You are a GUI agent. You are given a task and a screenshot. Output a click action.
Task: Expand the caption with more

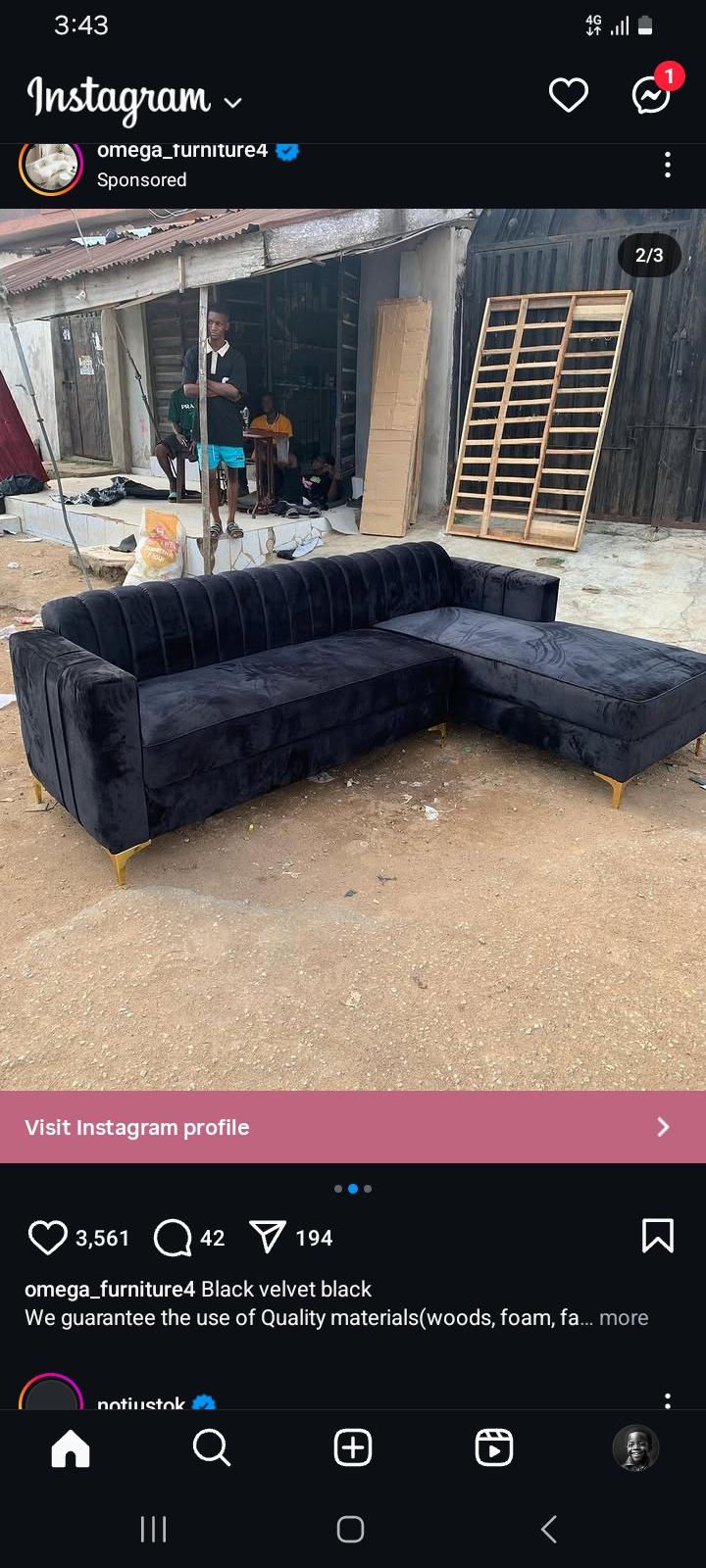point(624,1318)
